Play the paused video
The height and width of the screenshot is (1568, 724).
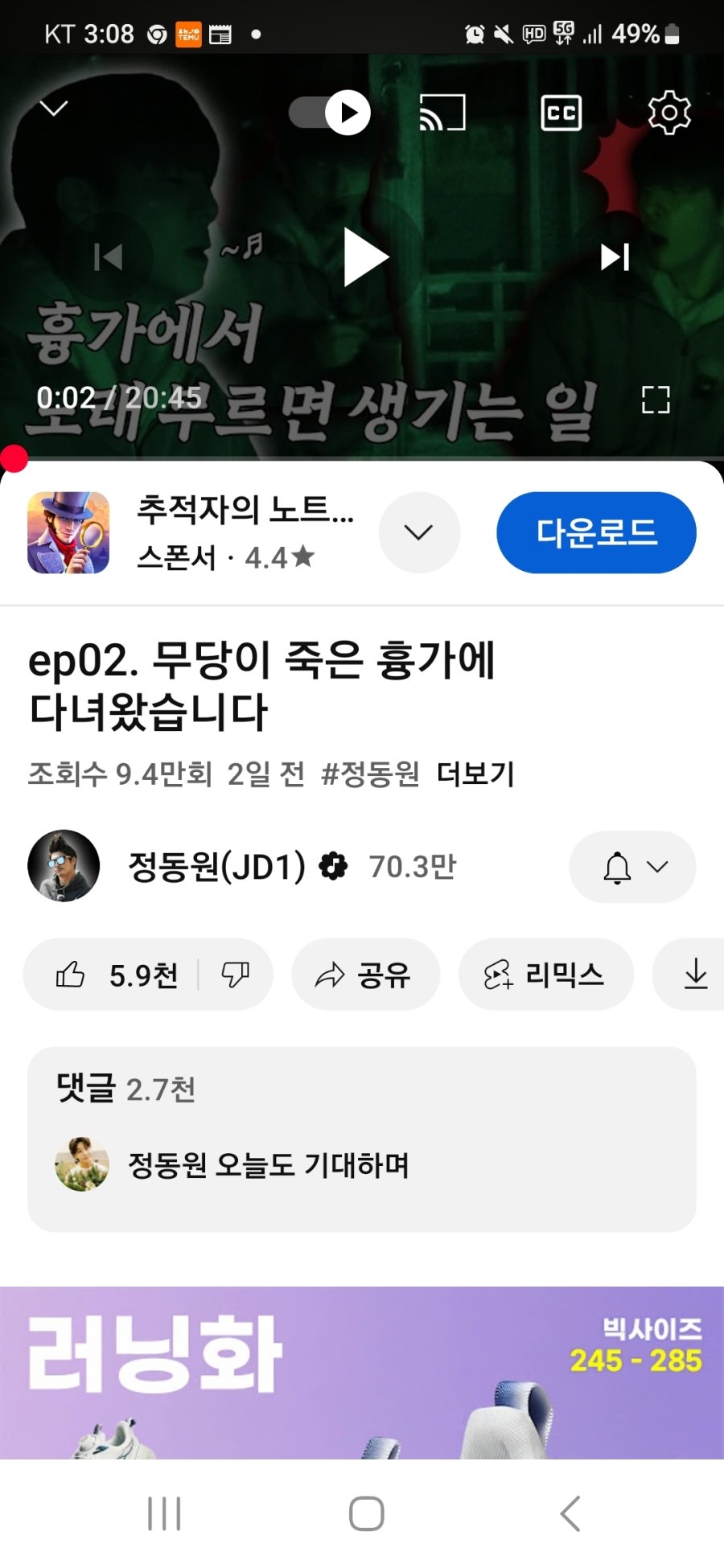point(364,257)
